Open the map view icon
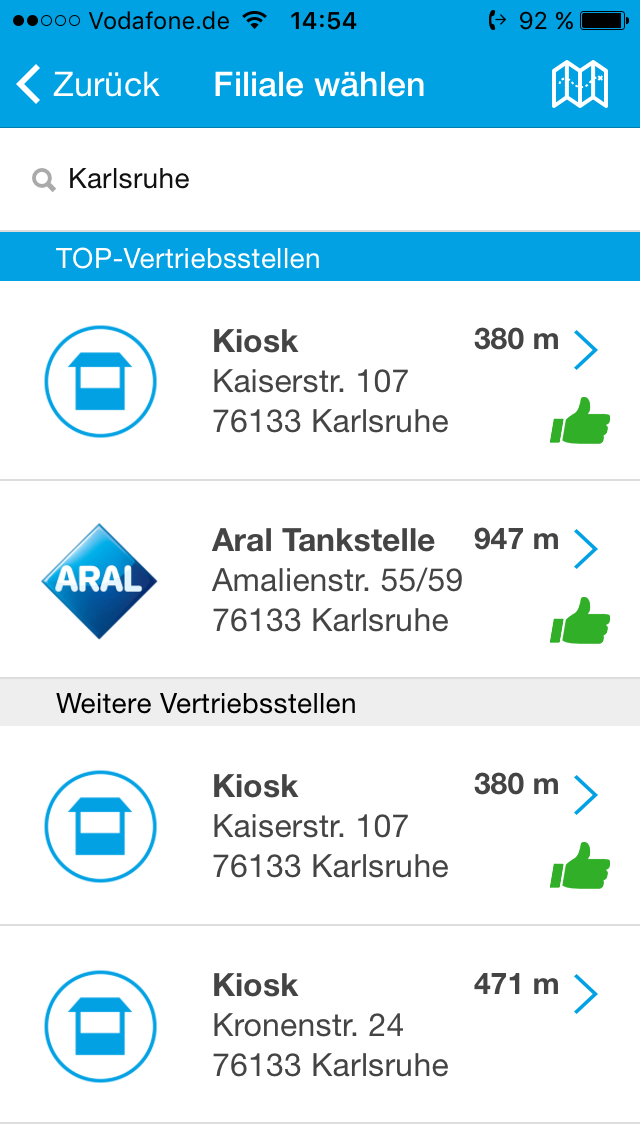 (579, 85)
